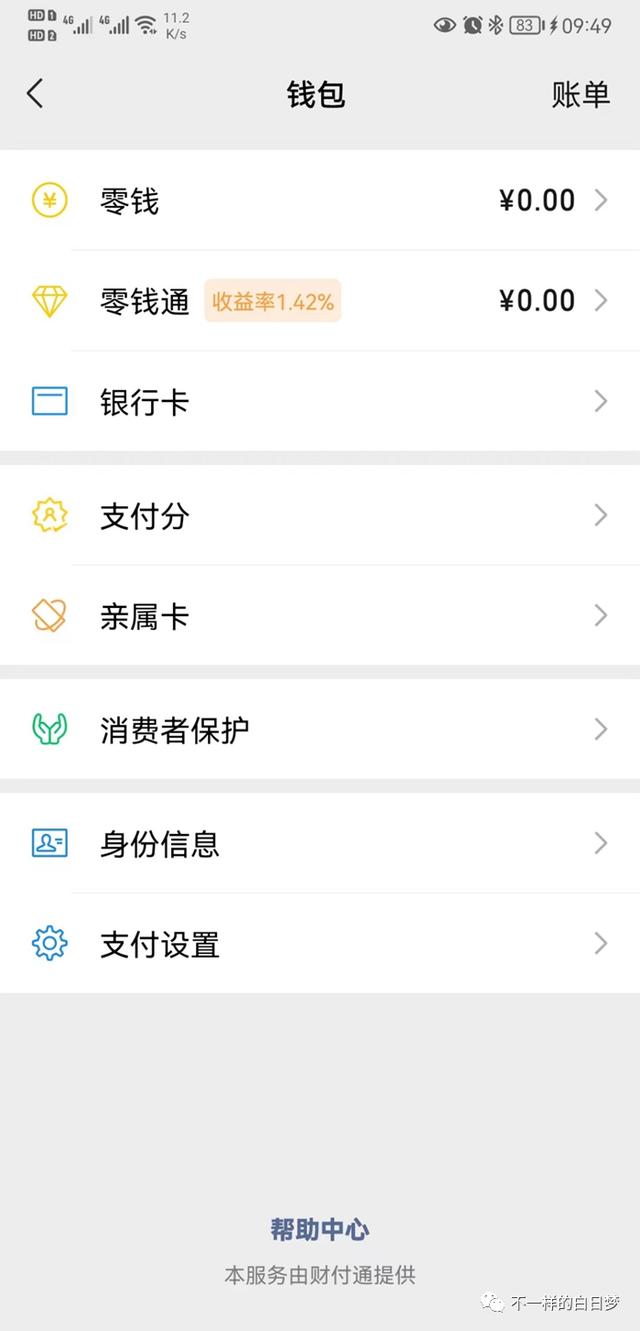Open the 亲属卡 row
The image size is (640, 1331).
[x=320, y=615]
